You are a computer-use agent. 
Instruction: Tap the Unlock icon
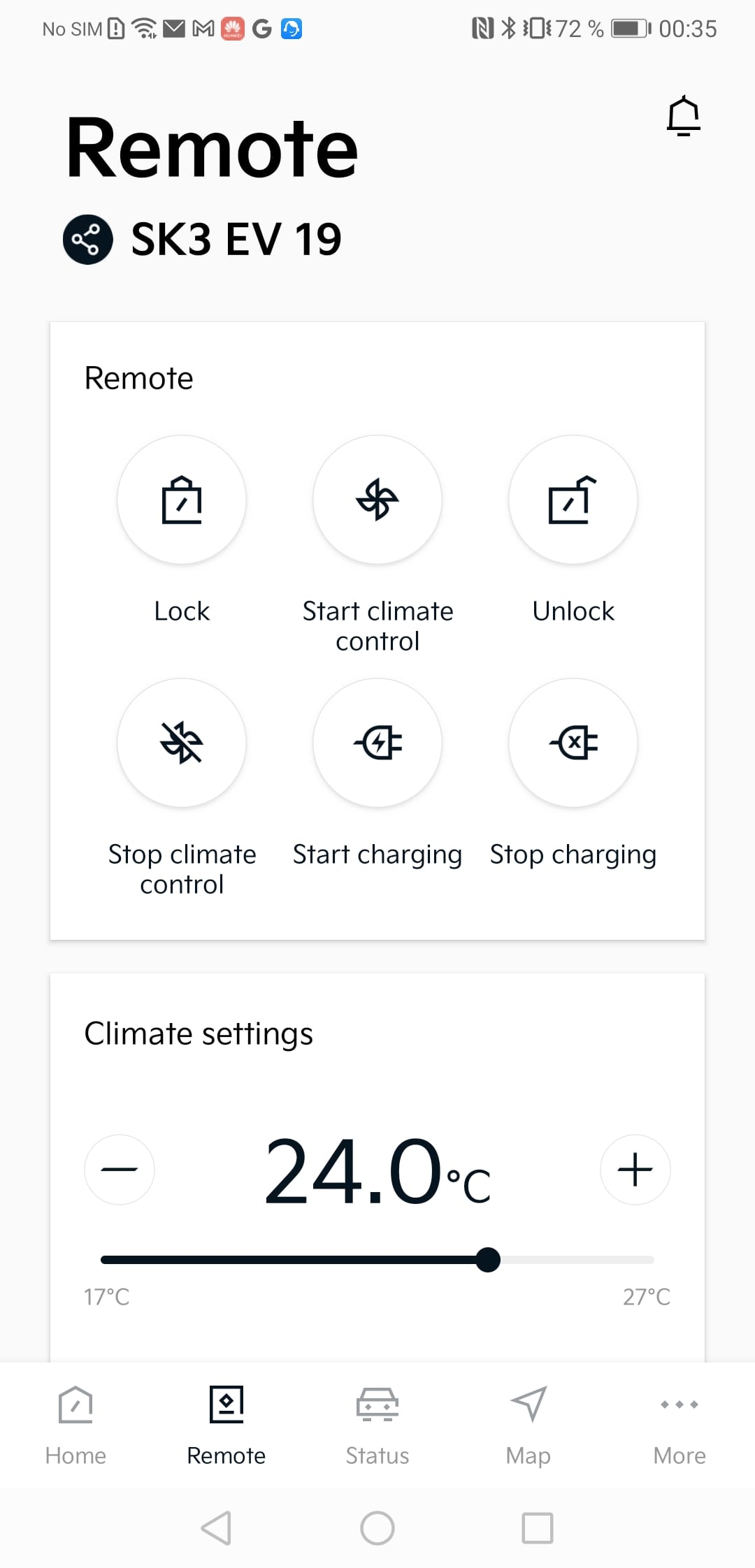pos(573,498)
